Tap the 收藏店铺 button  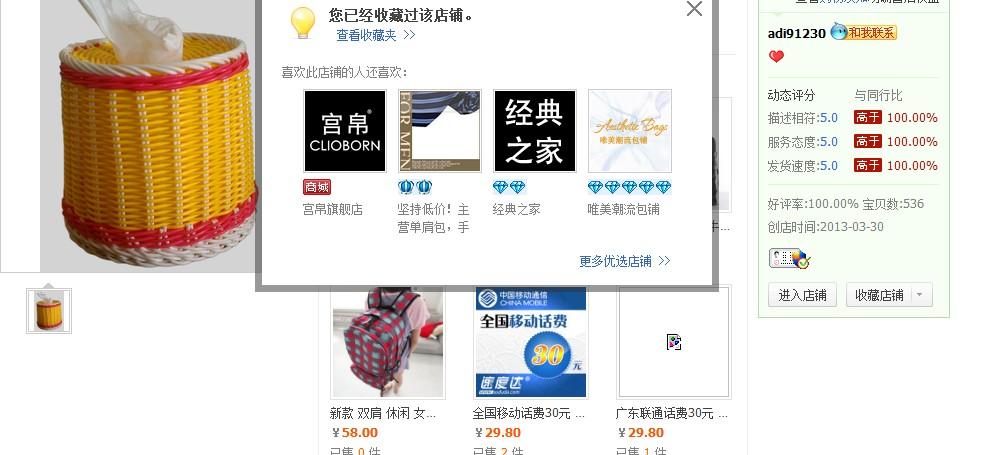878,295
